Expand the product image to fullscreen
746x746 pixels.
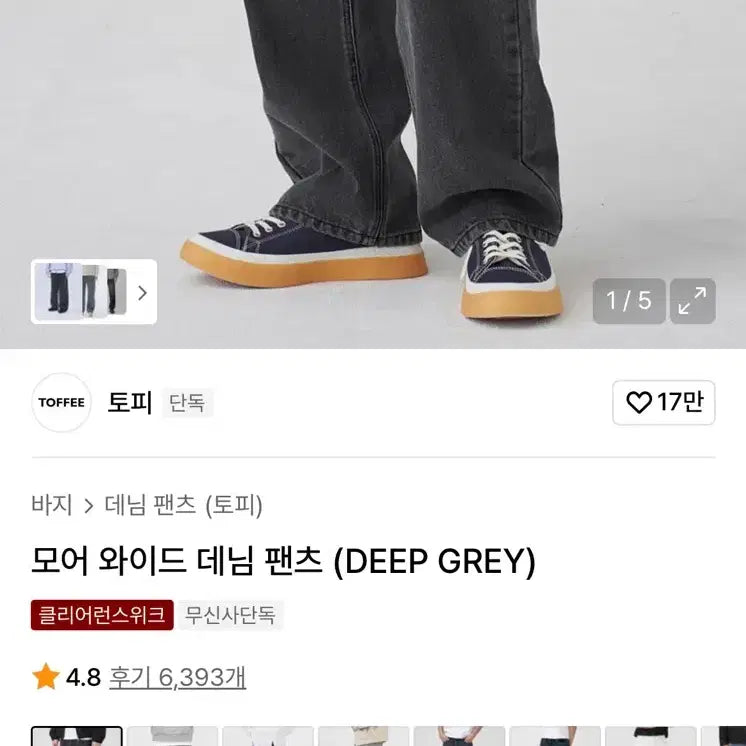[x=692, y=301]
